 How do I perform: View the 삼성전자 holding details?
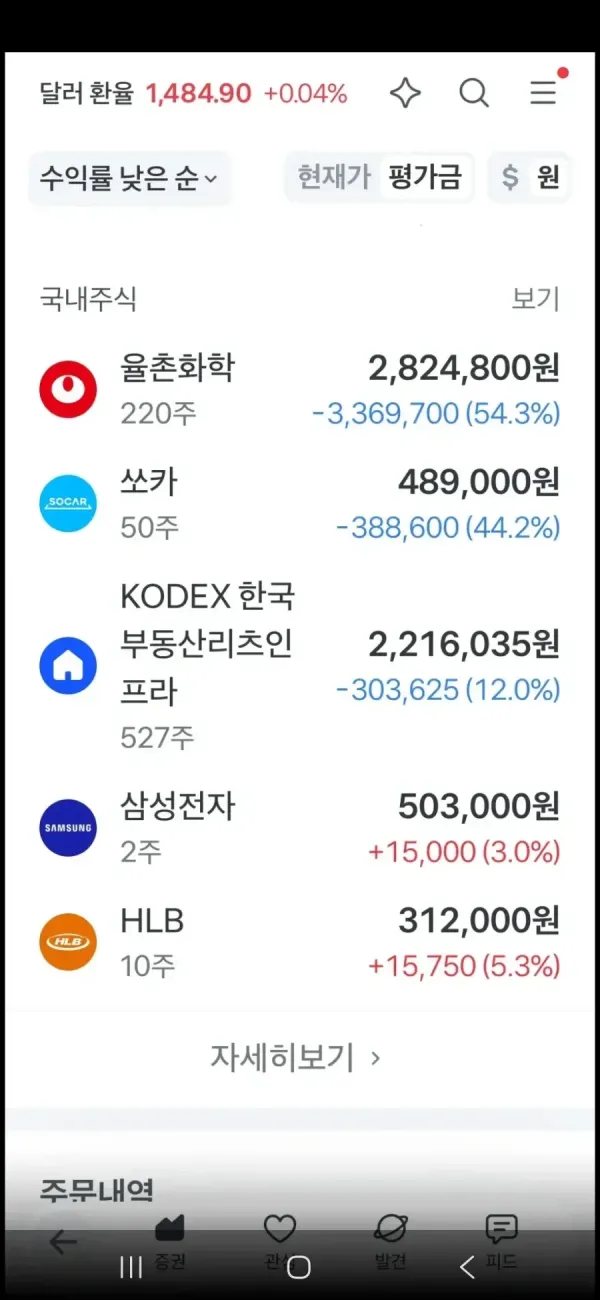(x=300, y=828)
